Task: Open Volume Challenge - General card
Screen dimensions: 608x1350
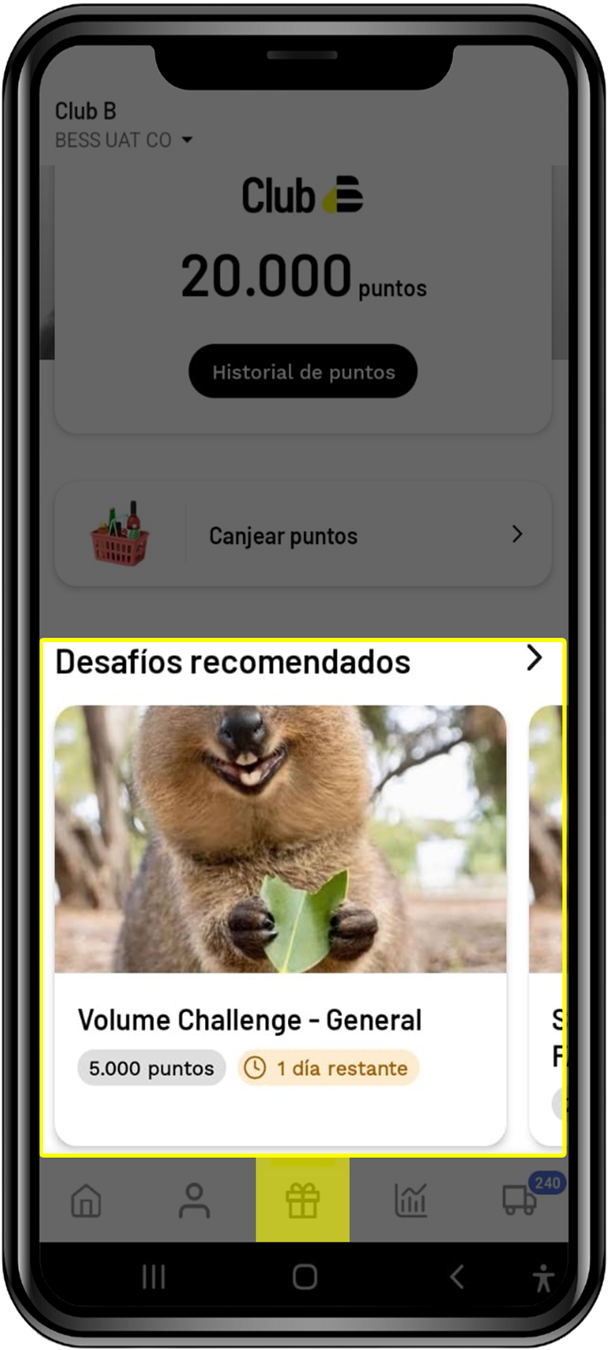Action: point(280,925)
